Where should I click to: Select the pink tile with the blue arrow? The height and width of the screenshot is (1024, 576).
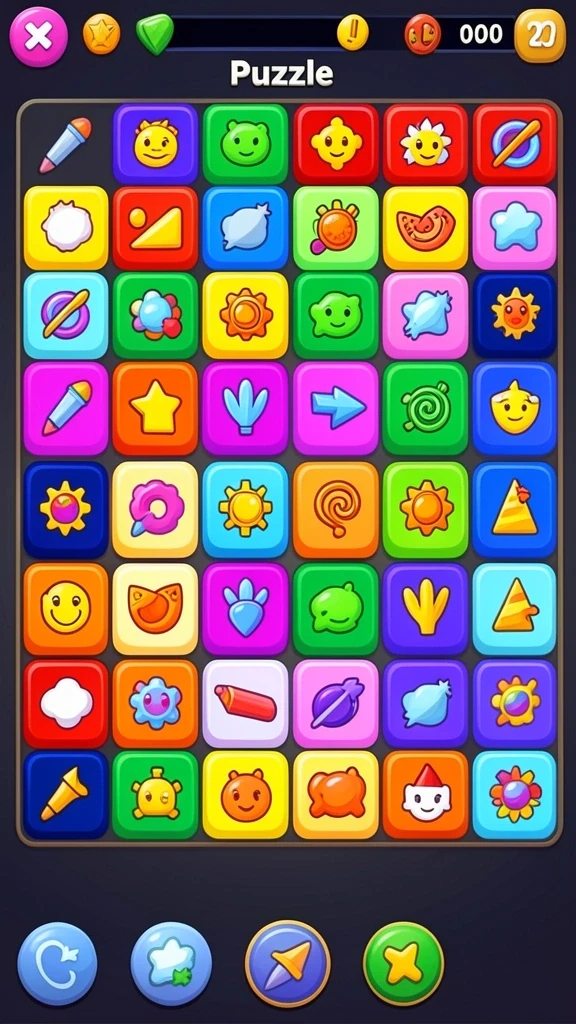[x=336, y=408]
